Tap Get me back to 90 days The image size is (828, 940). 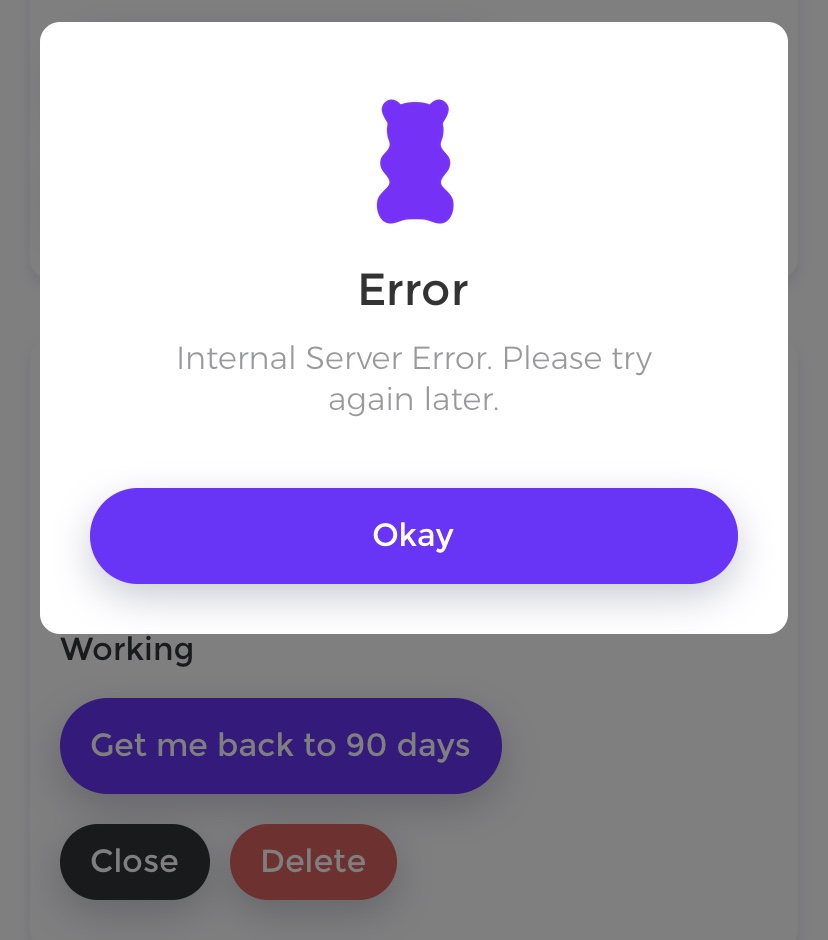coord(280,746)
